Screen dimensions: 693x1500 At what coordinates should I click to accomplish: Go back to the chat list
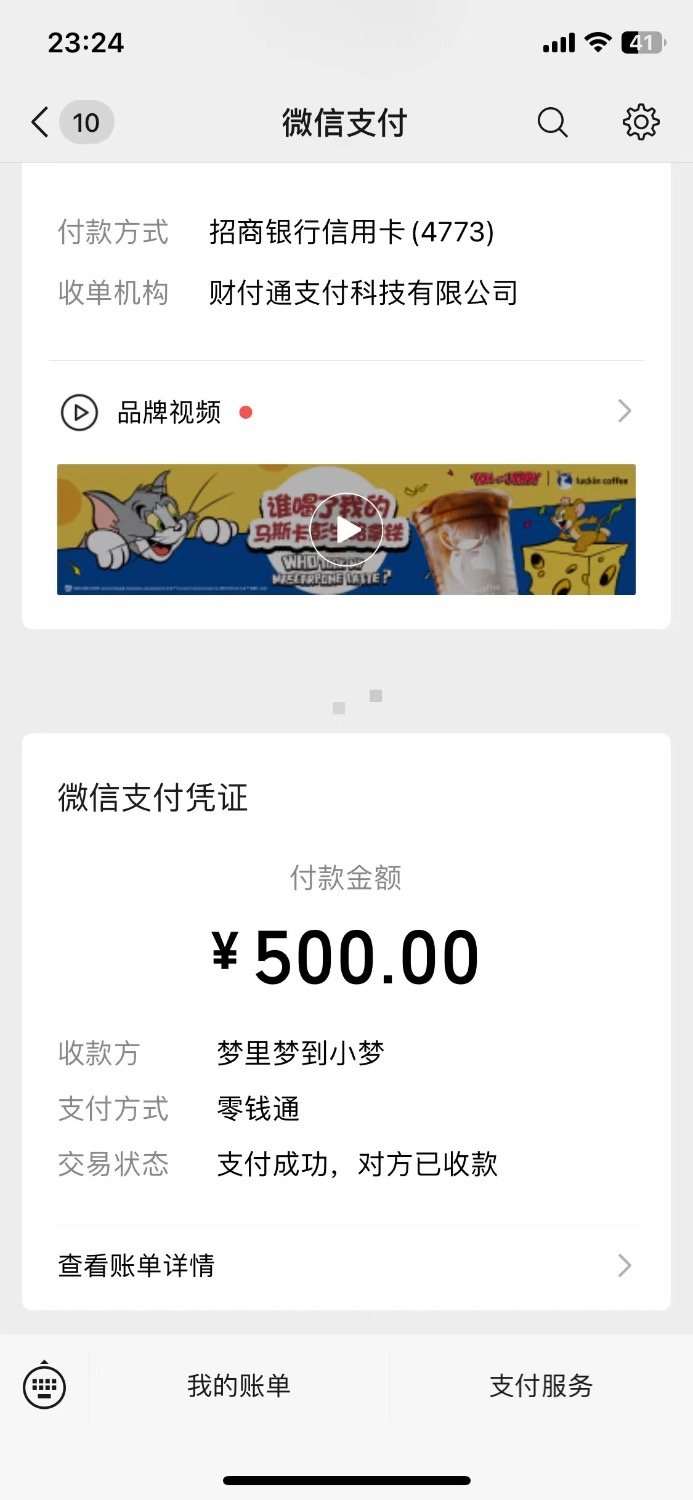[42, 123]
